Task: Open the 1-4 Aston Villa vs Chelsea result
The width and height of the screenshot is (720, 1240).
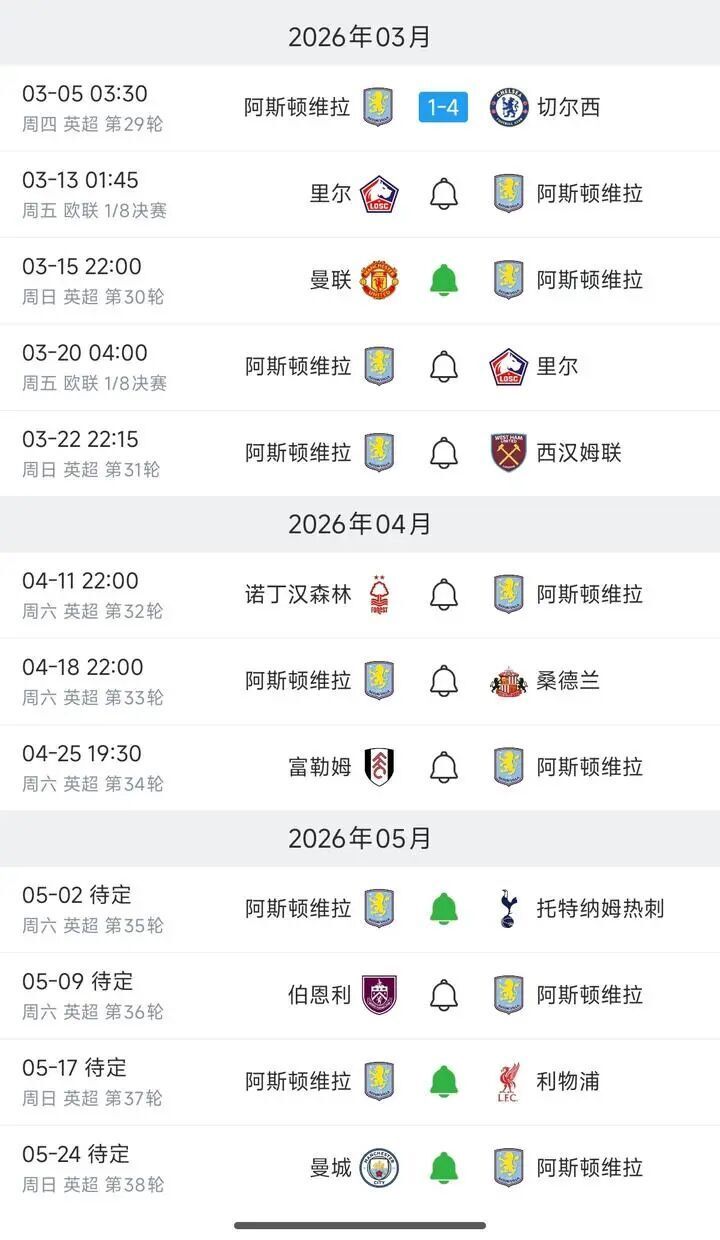Action: click(443, 107)
